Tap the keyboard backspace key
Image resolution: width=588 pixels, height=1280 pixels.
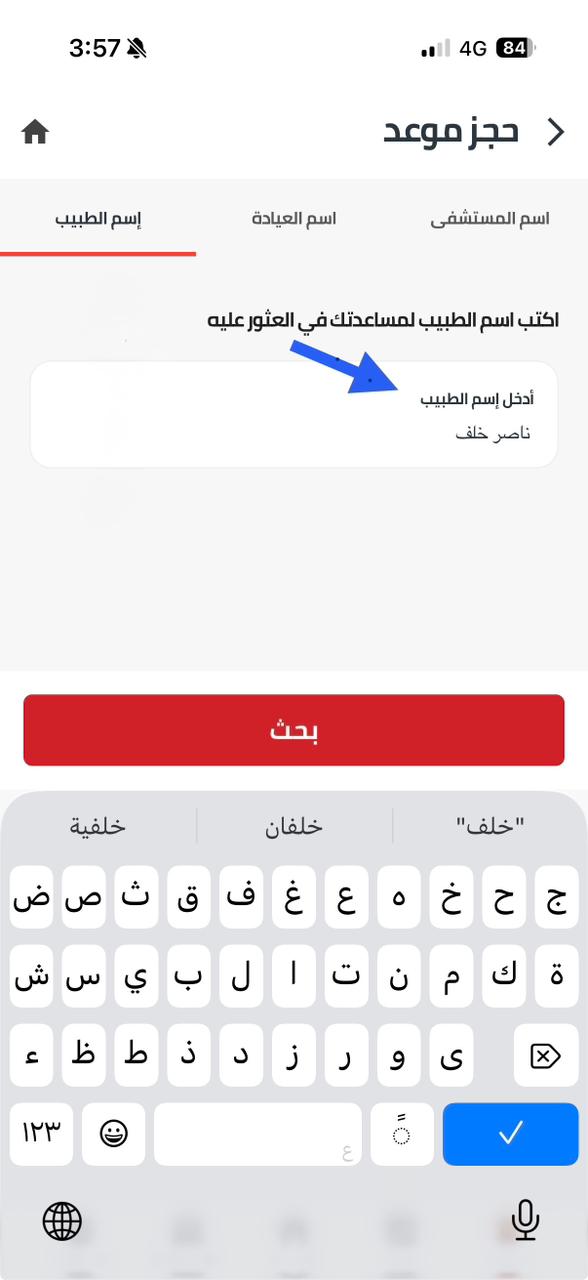[545, 1055]
